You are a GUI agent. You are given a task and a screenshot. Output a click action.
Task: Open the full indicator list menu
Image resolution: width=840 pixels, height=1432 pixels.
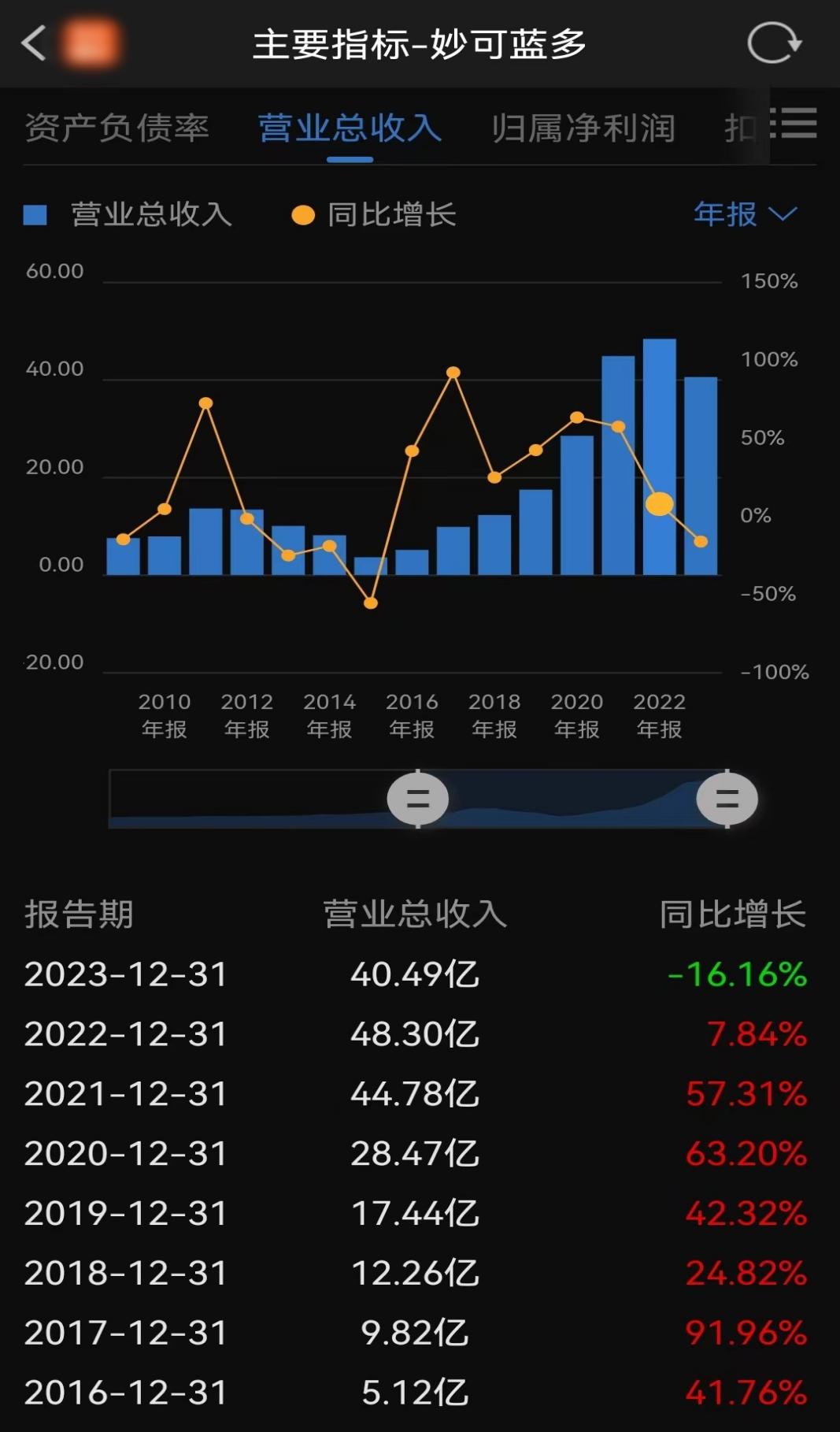[x=793, y=124]
